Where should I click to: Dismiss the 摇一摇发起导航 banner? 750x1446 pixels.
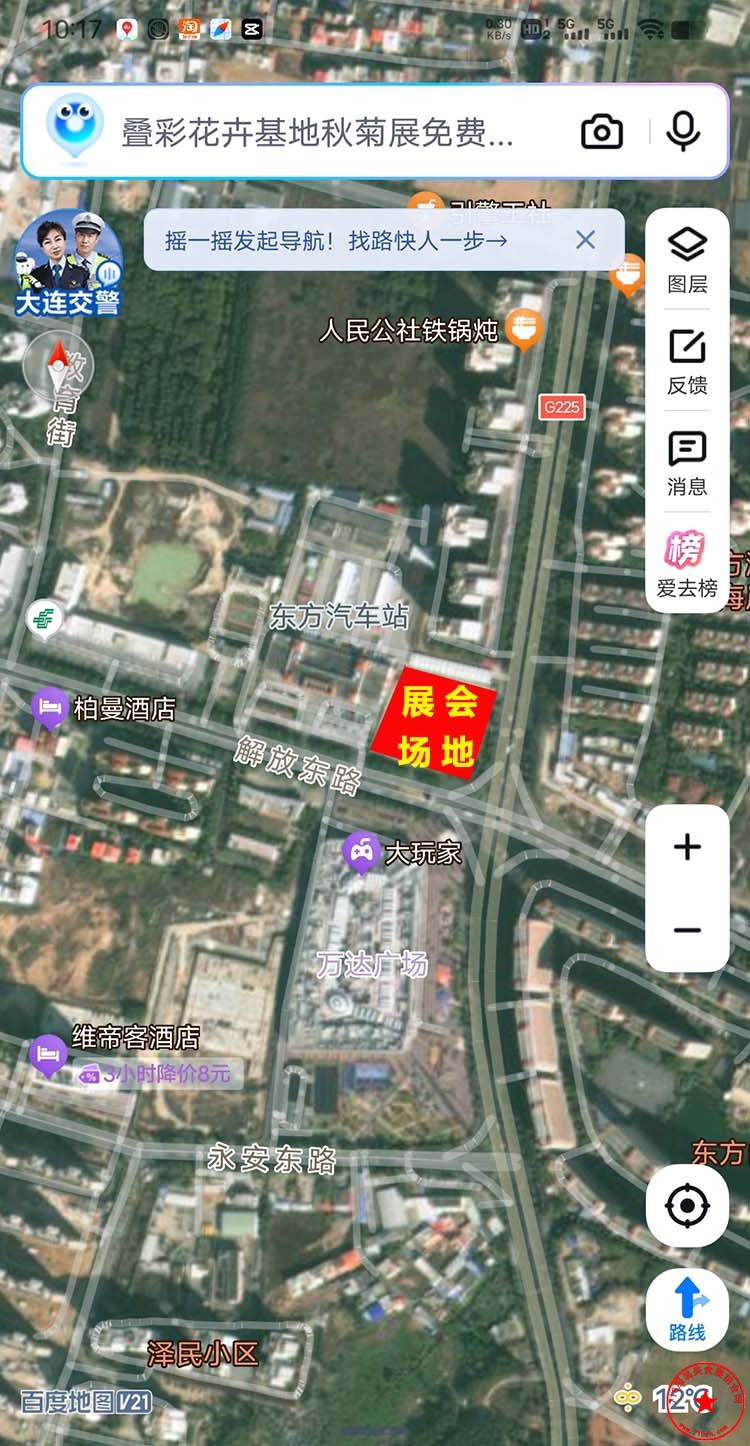[x=586, y=240]
